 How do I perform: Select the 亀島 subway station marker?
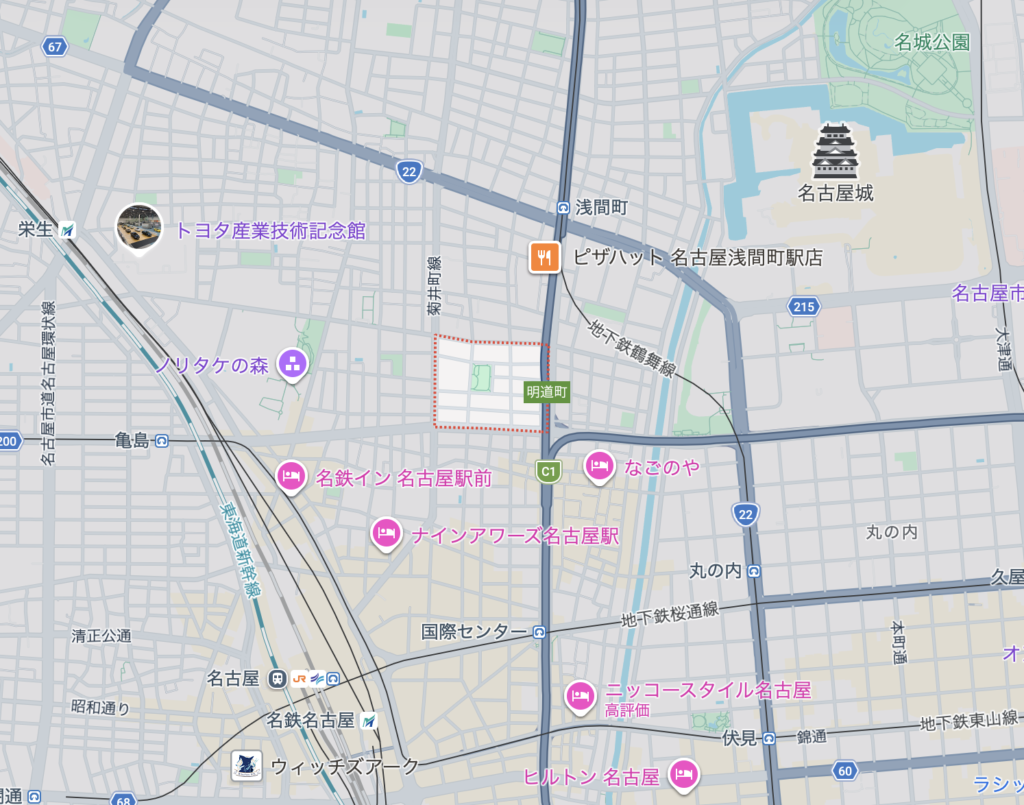162,440
